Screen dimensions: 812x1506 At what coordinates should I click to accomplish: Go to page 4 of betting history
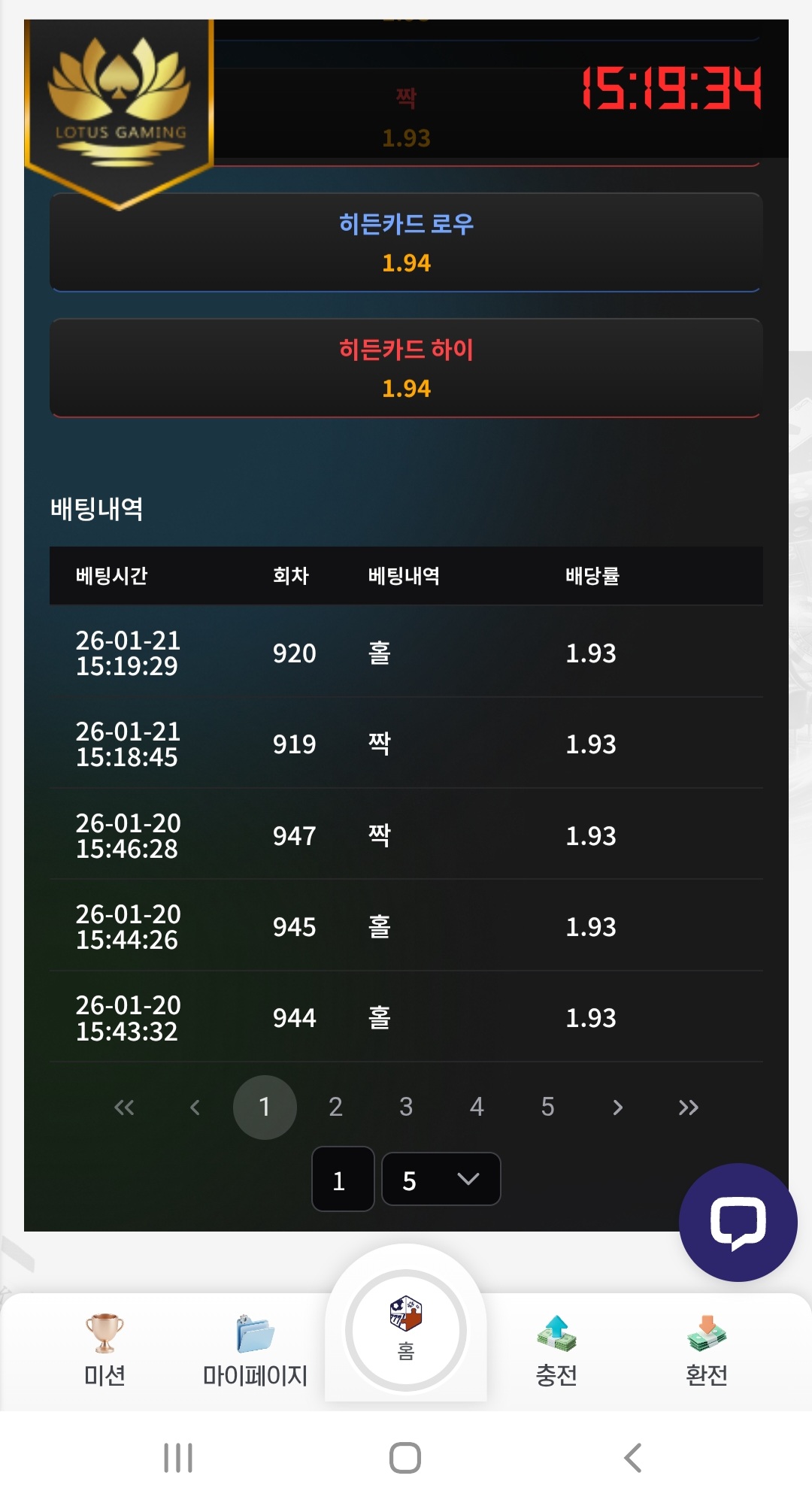coord(477,1107)
